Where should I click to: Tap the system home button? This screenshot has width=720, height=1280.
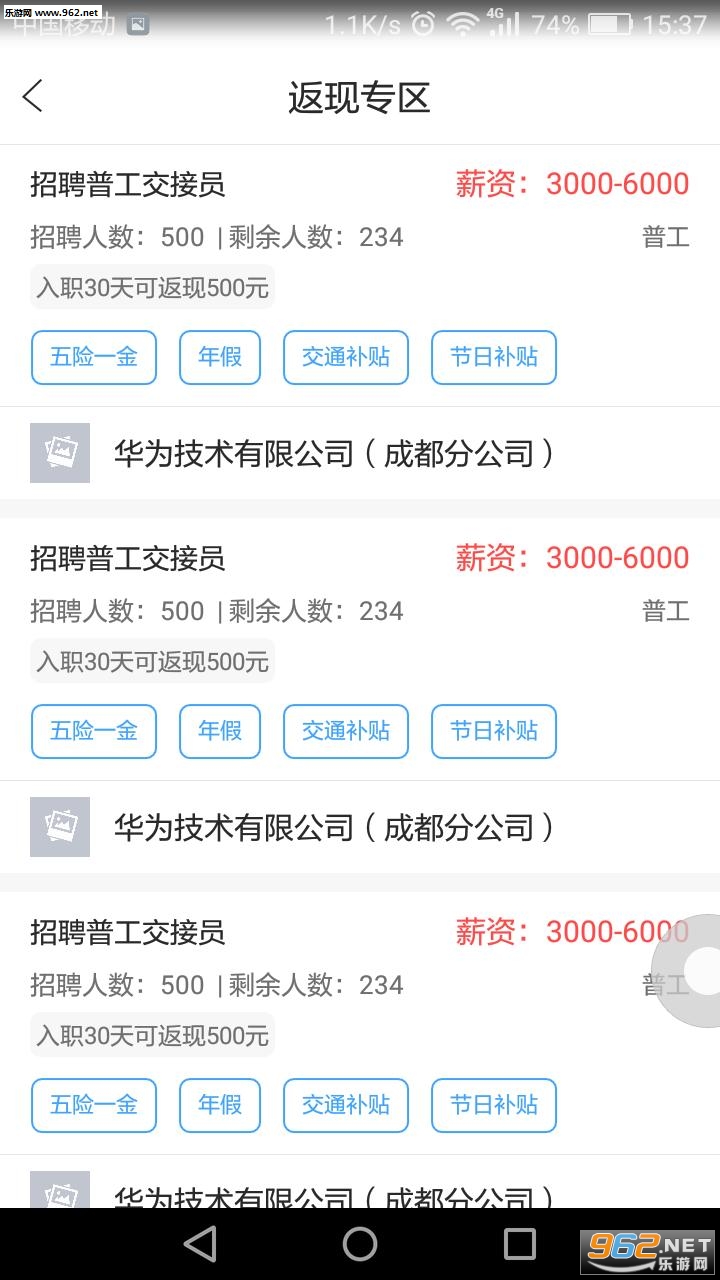pyautogui.click(x=360, y=1243)
